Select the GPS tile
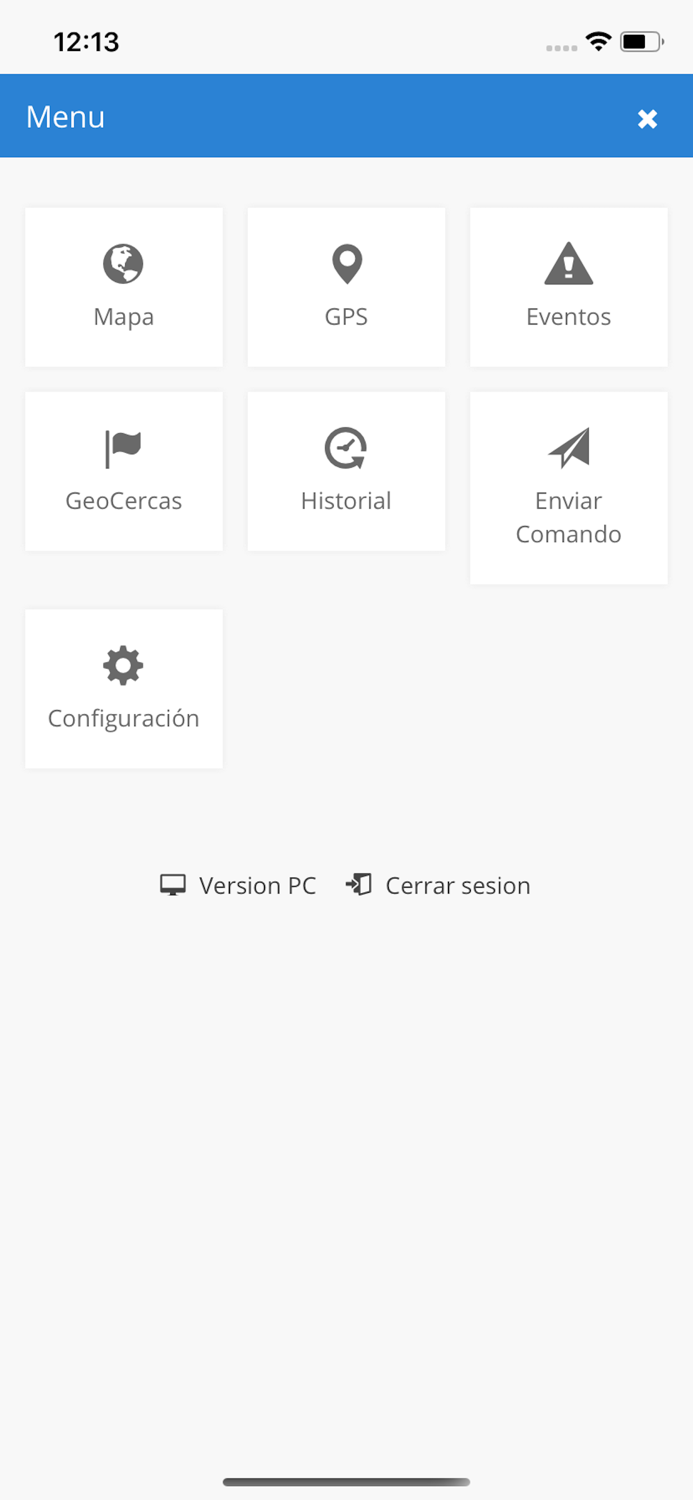This screenshot has height=1500, width=693. (x=346, y=287)
